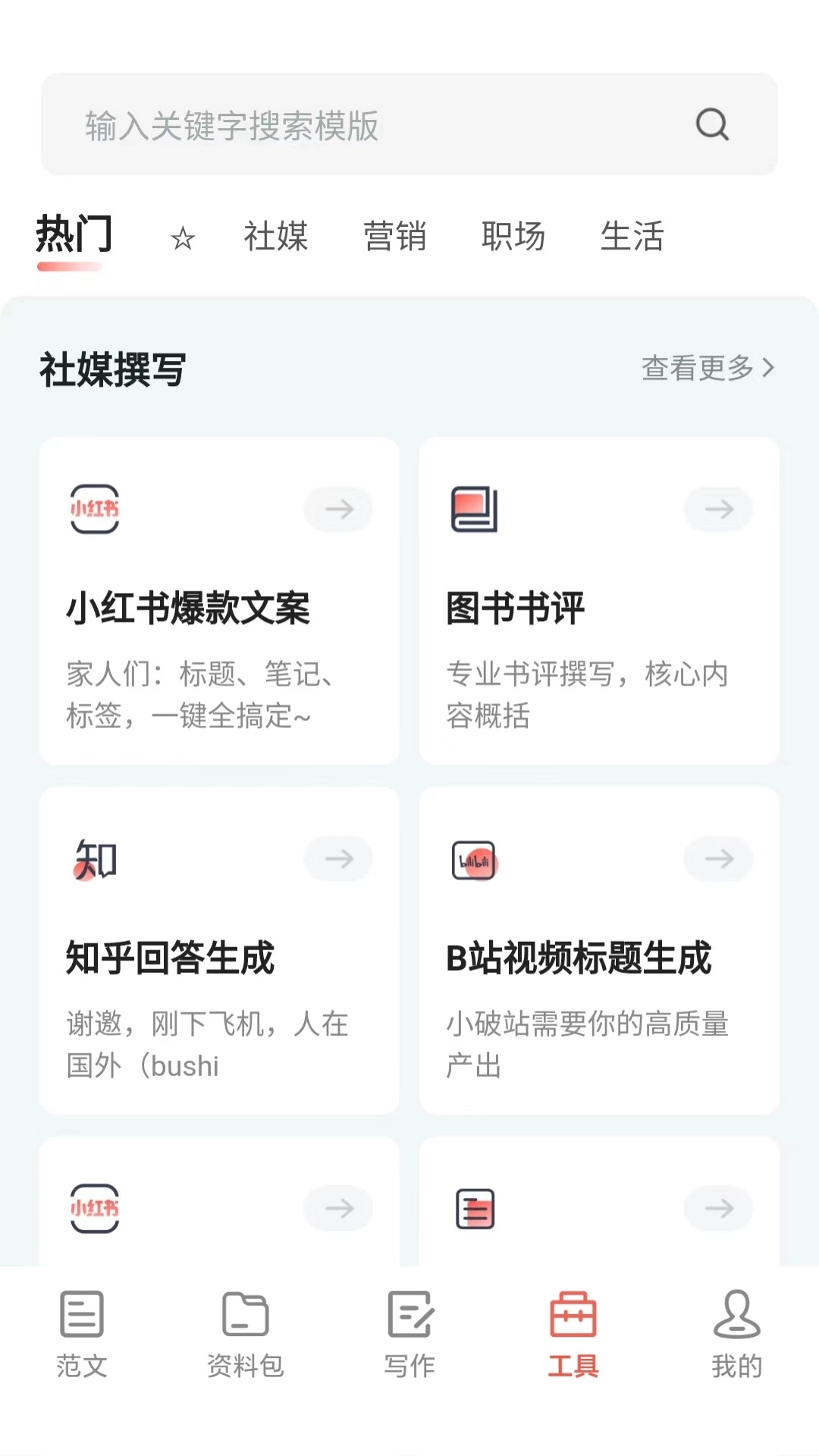
Task: Launch 知乎回答生成 via its arrow button
Action: pyautogui.click(x=338, y=858)
